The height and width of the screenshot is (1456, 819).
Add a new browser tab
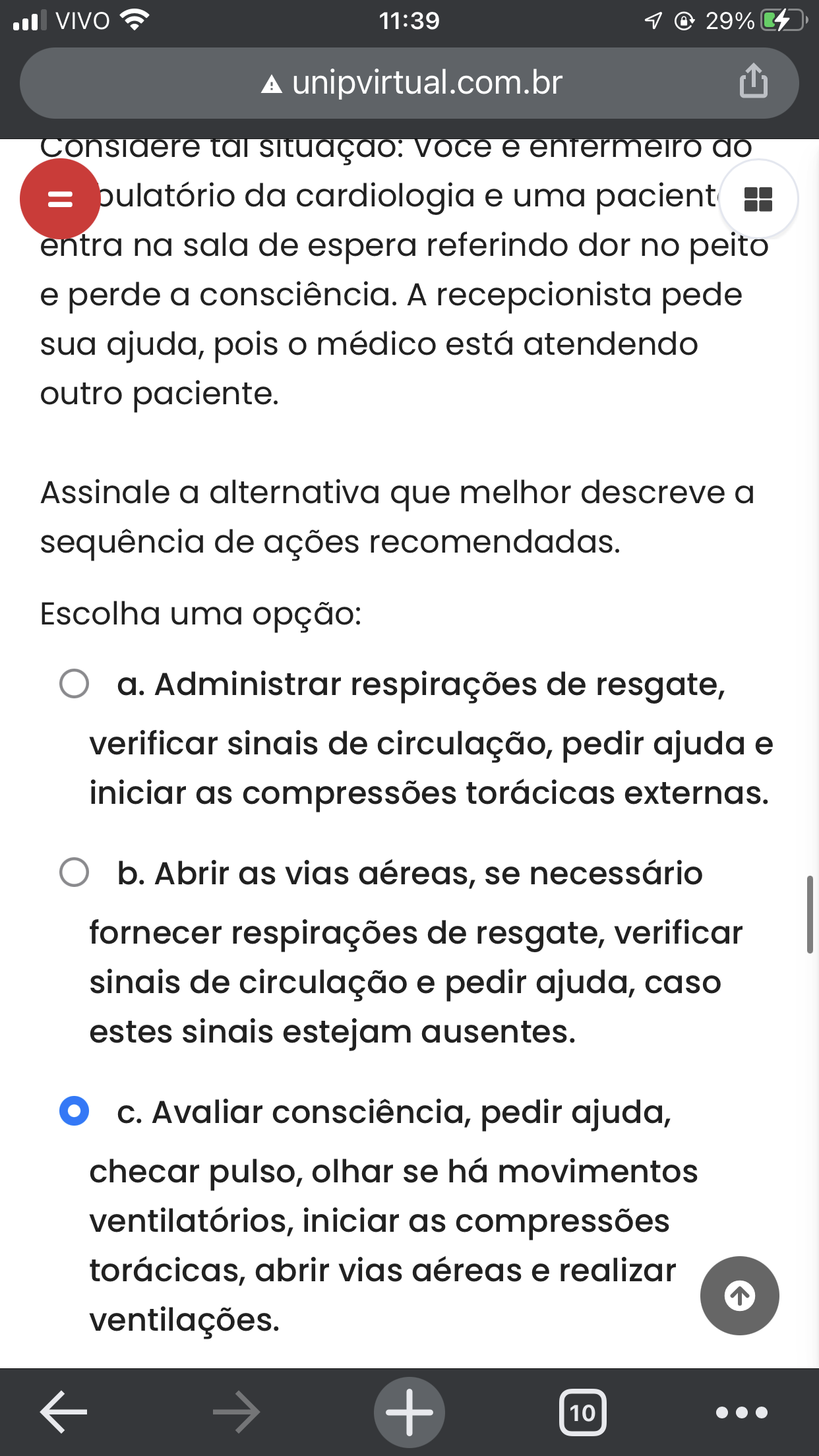[409, 1412]
